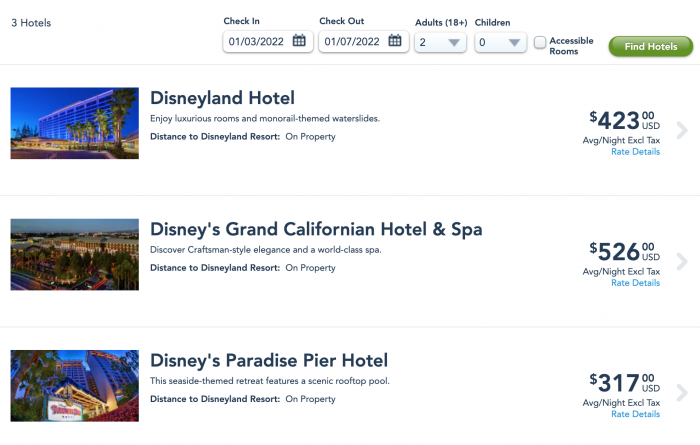The width and height of the screenshot is (700, 445).
Task: View Rate Details for Disneyland Hotel
Action: (635, 152)
